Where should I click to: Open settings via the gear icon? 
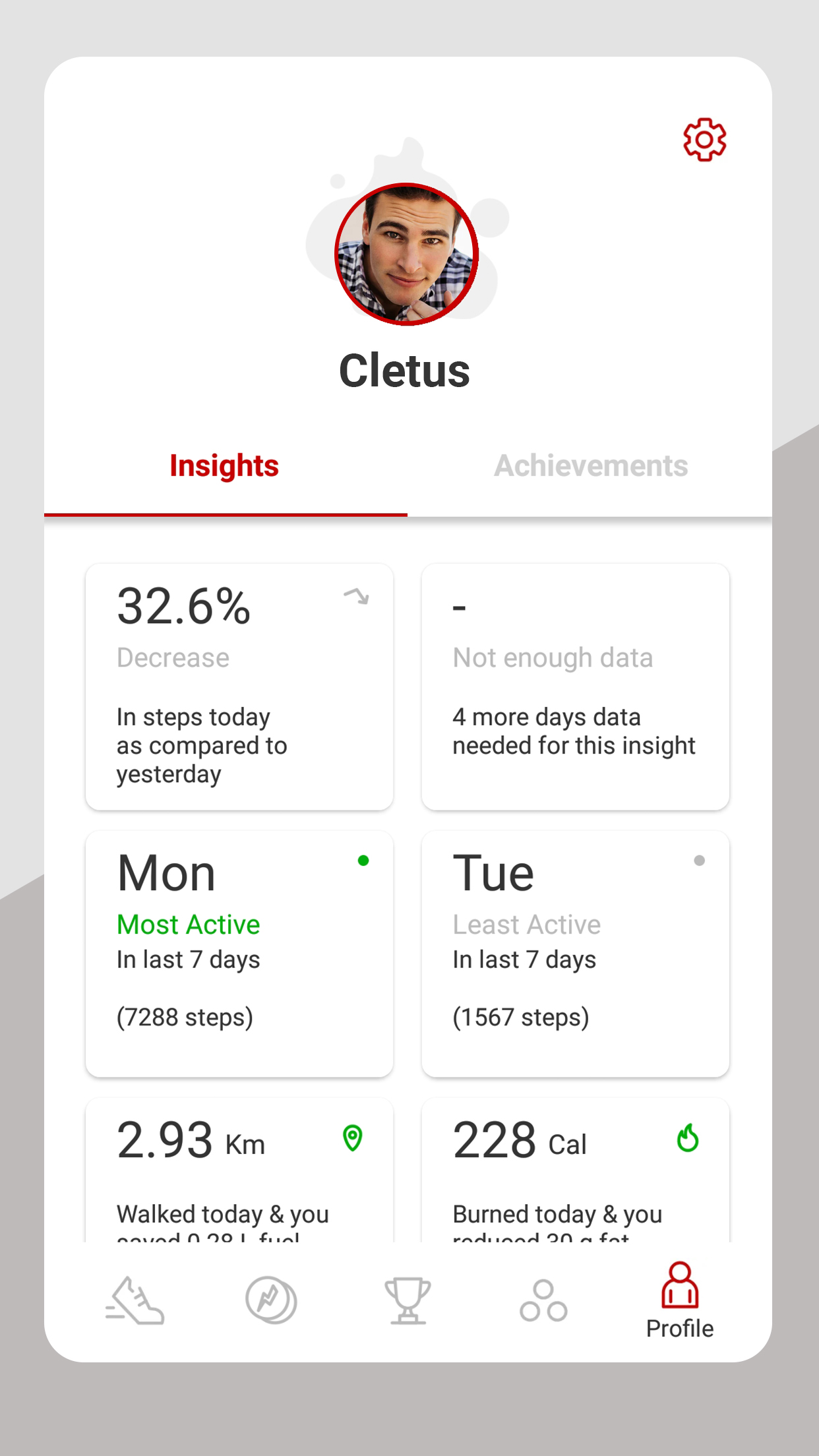(704, 140)
